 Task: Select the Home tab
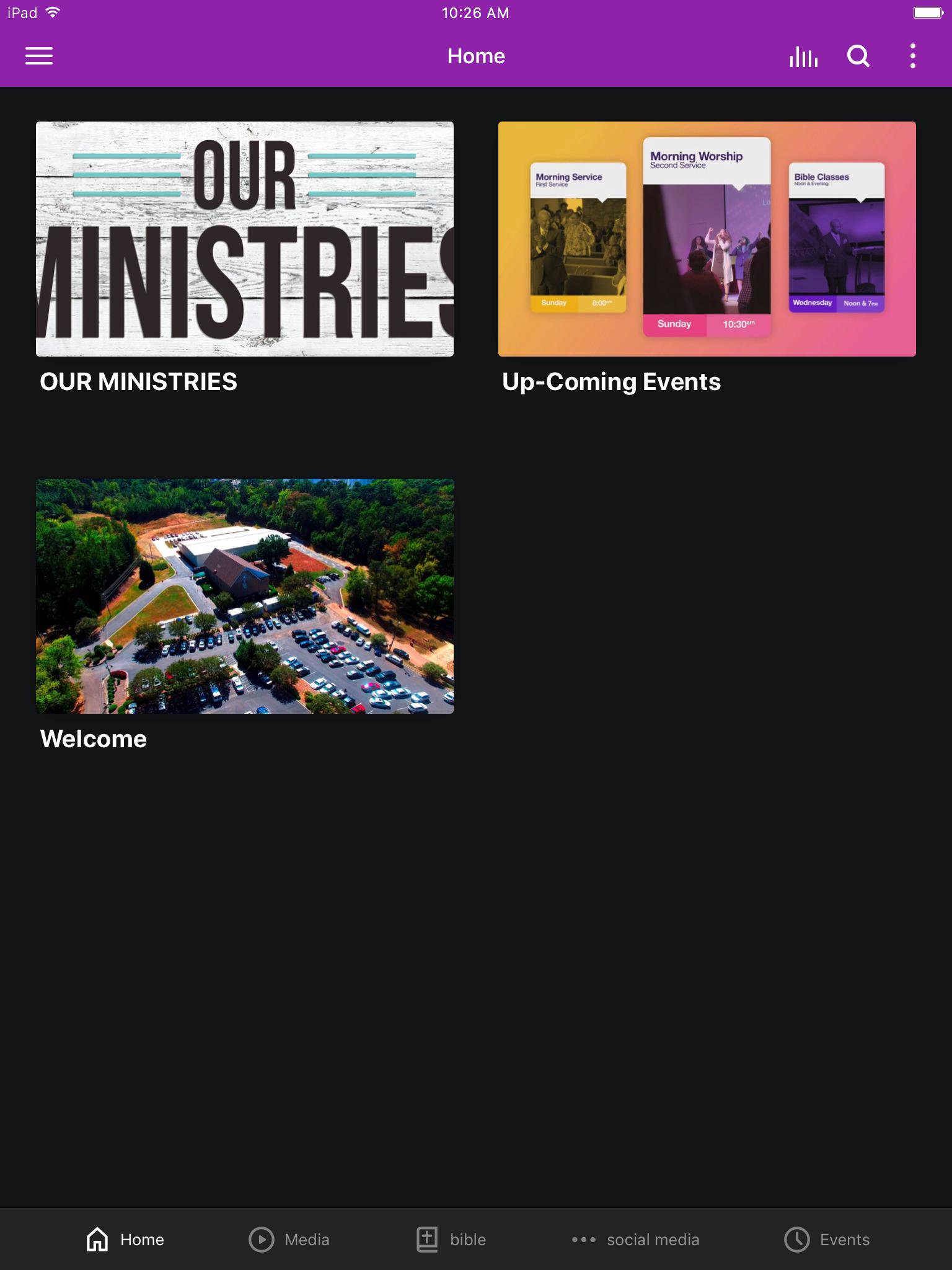coord(125,1240)
